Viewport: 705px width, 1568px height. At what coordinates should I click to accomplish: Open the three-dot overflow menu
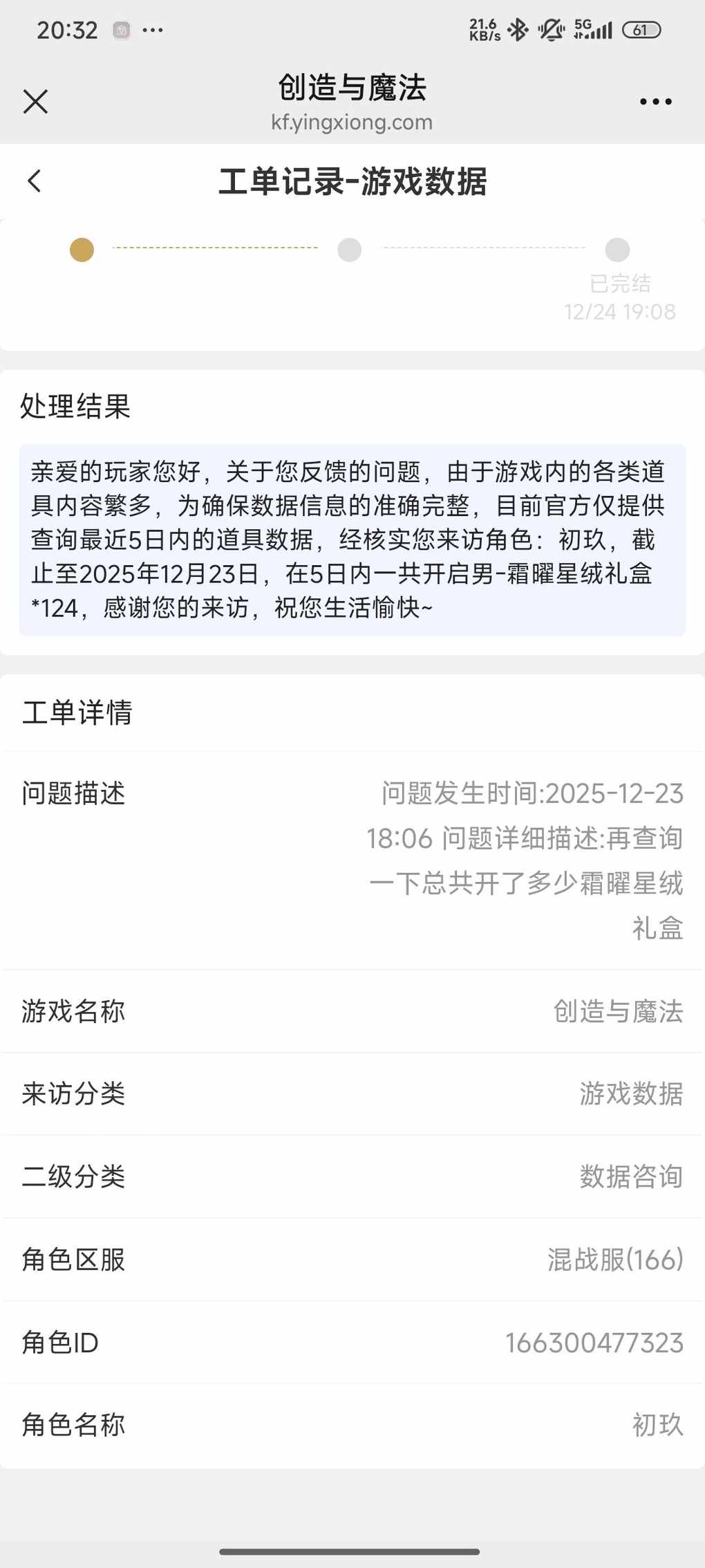(x=655, y=102)
